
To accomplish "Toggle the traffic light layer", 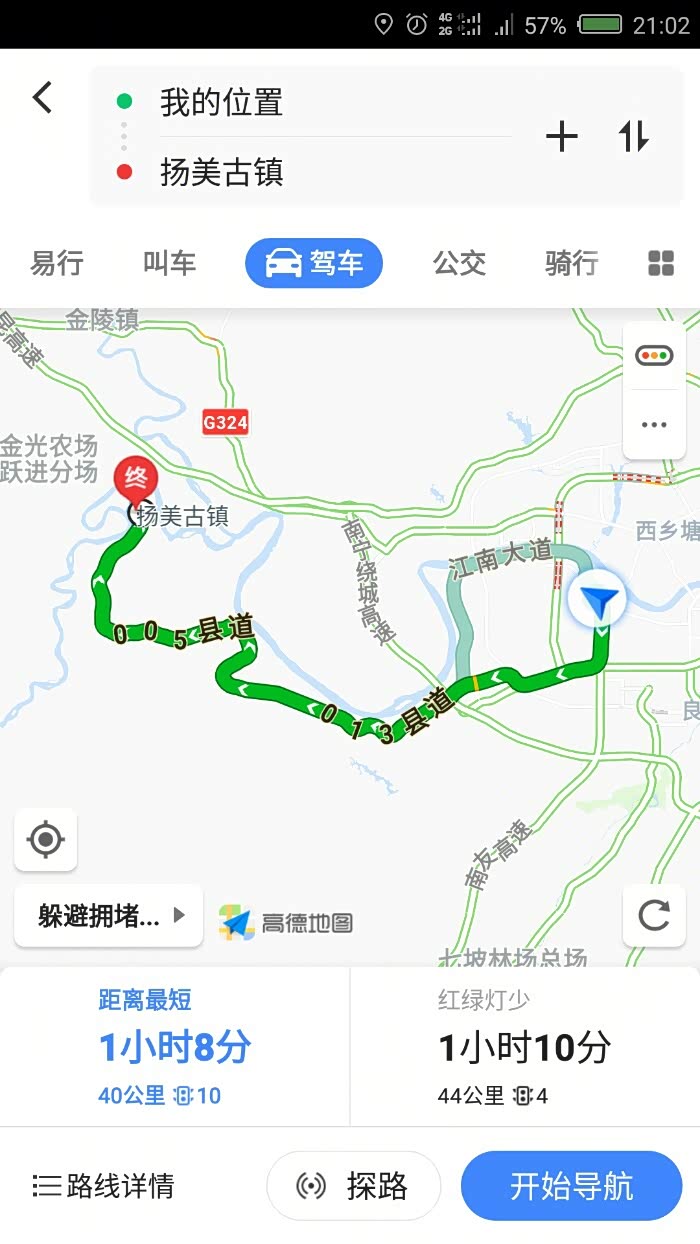I will (654, 355).
